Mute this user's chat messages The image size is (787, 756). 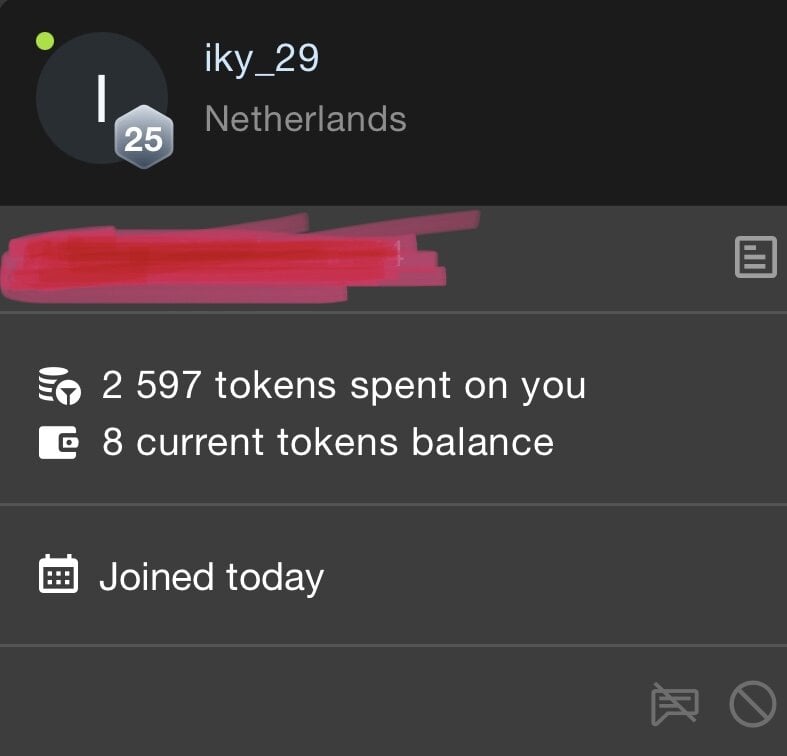point(675,704)
